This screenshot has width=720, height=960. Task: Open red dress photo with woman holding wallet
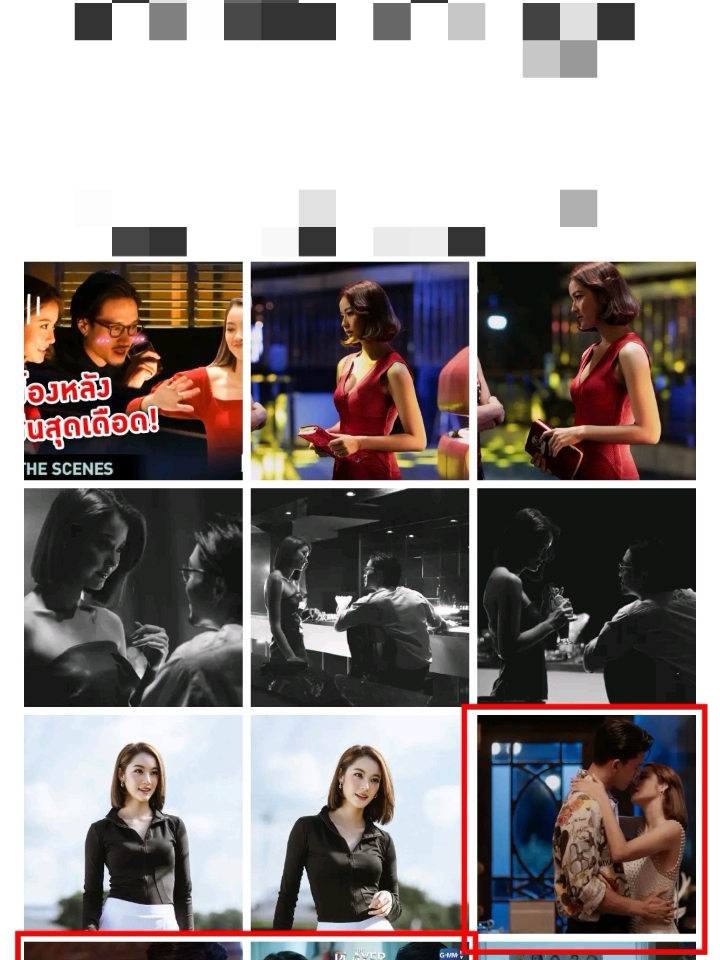tap(586, 371)
